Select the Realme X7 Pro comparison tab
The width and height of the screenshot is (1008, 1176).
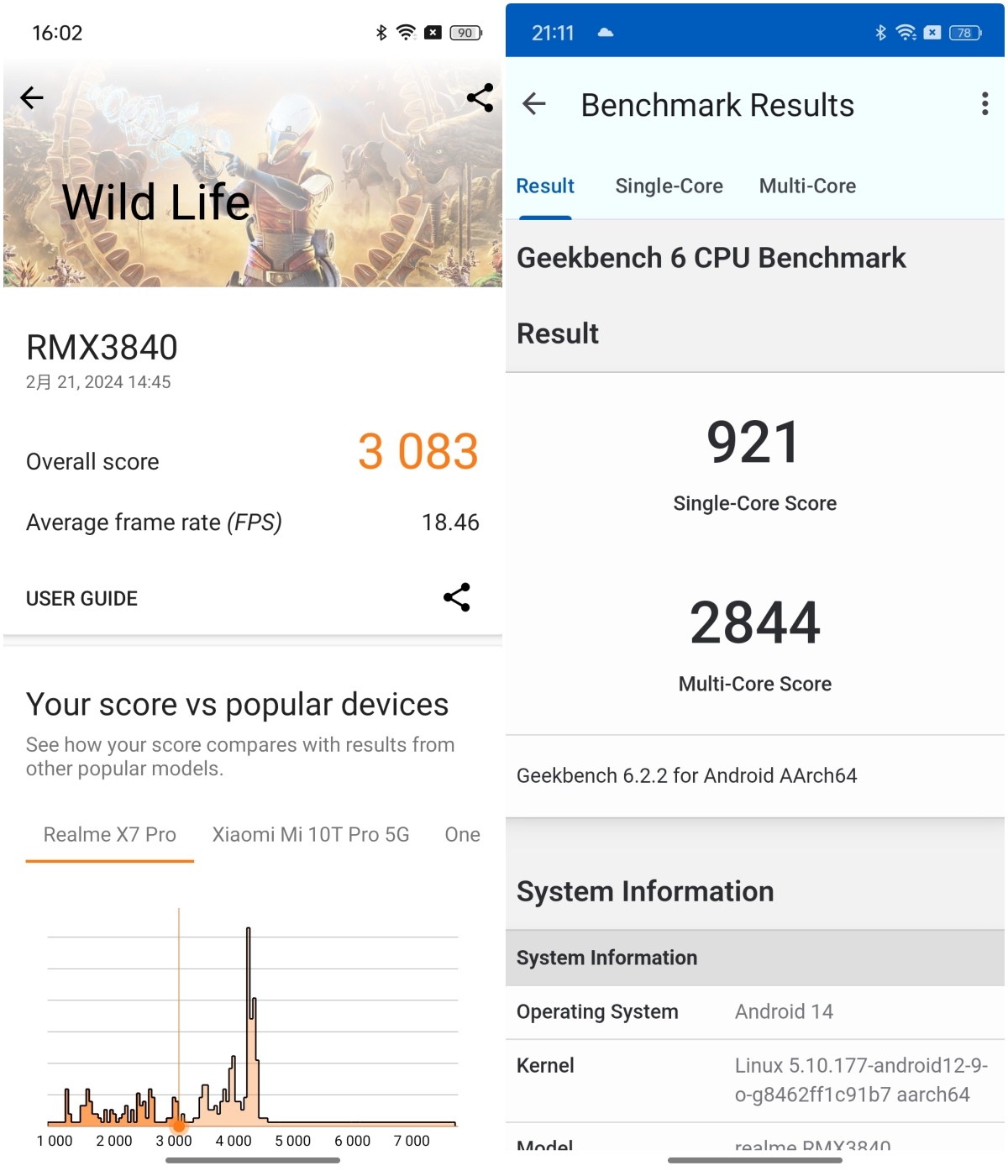(110, 835)
